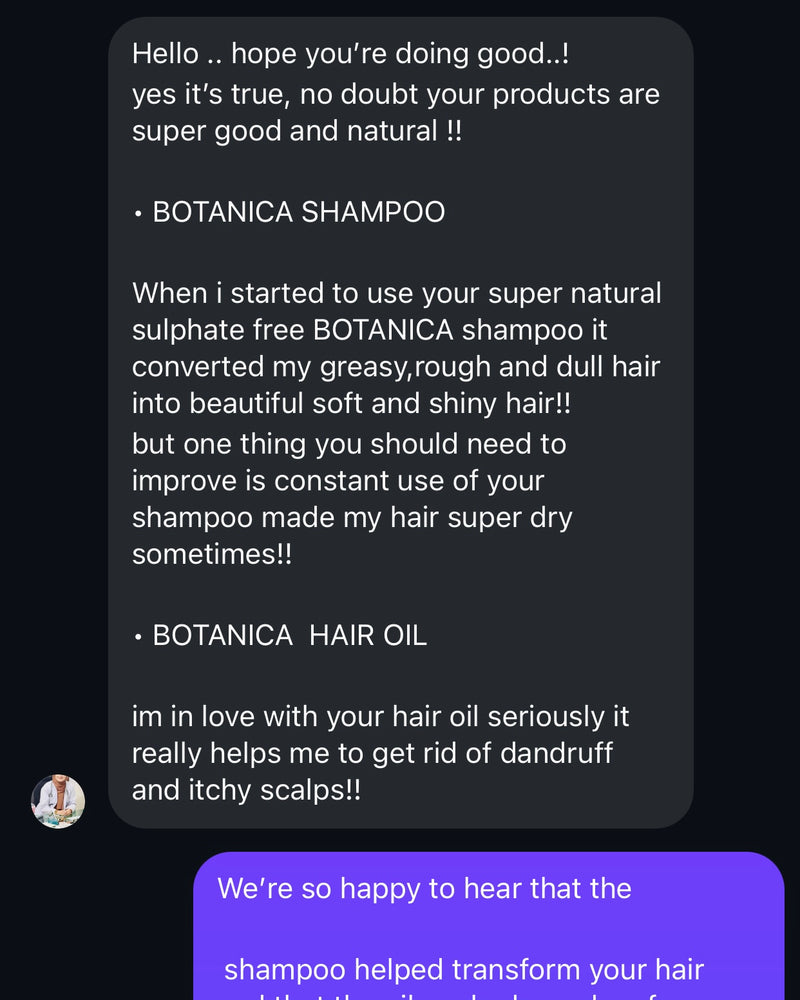Click the bullet point before BOTANICA HAIR OIL
The image size is (800, 1000).
[139, 638]
